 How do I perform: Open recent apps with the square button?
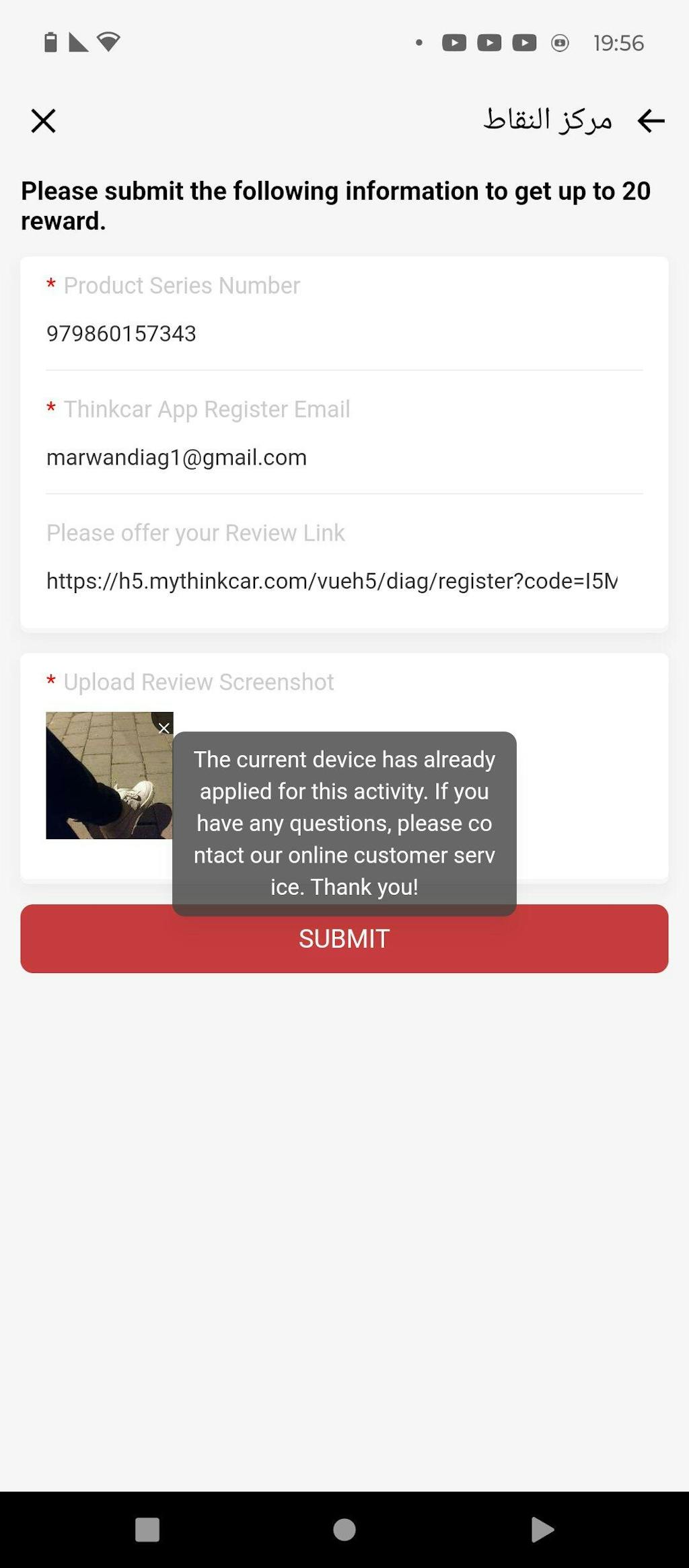point(147,1529)
